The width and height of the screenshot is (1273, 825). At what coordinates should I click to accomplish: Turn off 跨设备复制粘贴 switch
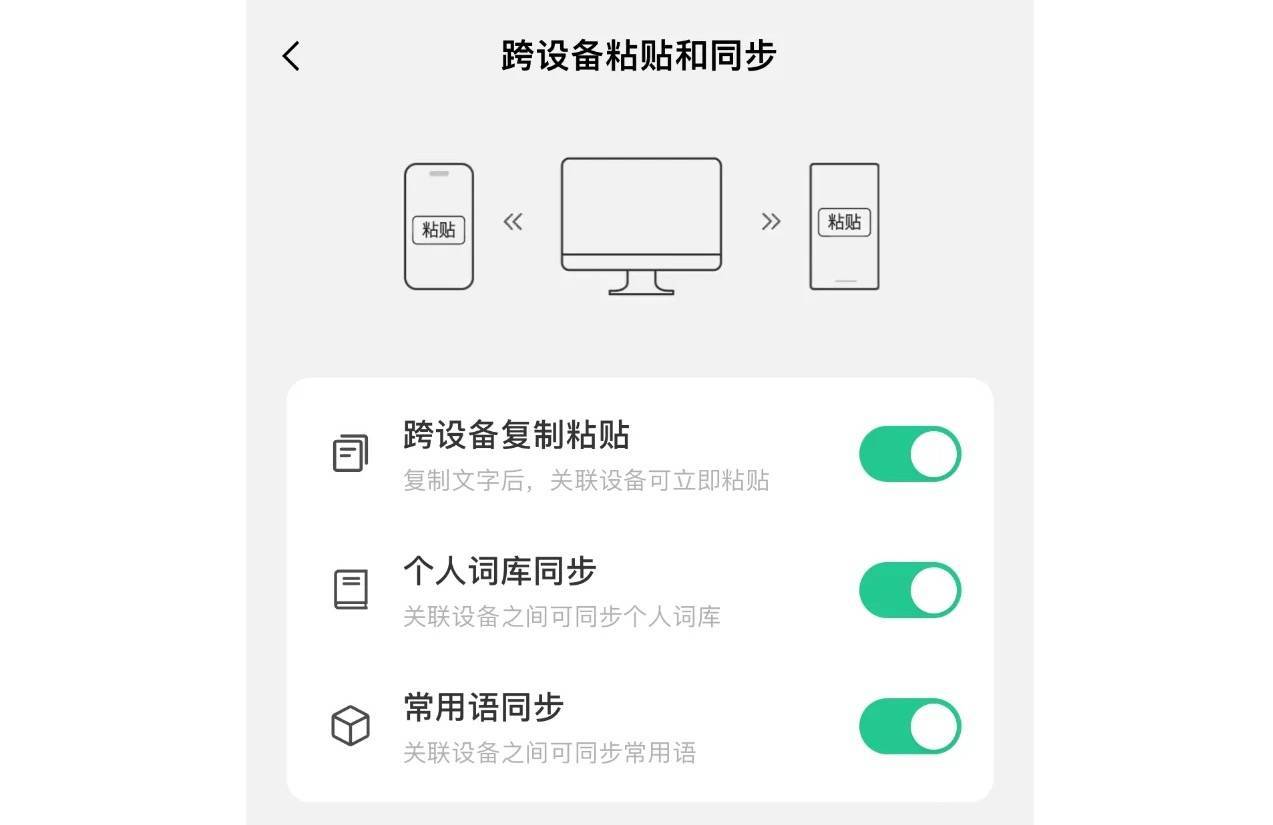coord(909,454)
